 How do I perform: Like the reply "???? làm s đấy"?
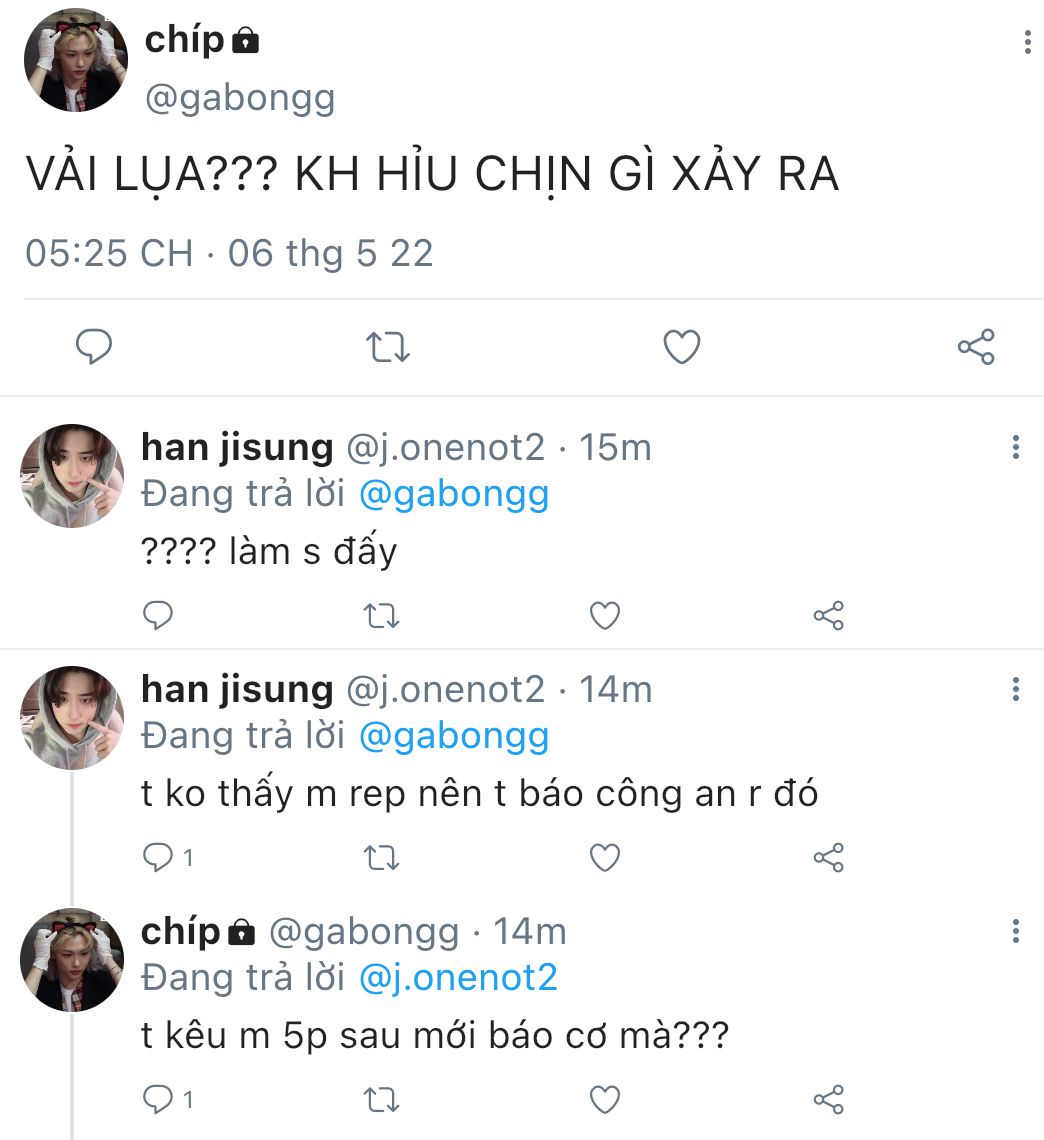[604, 615]
